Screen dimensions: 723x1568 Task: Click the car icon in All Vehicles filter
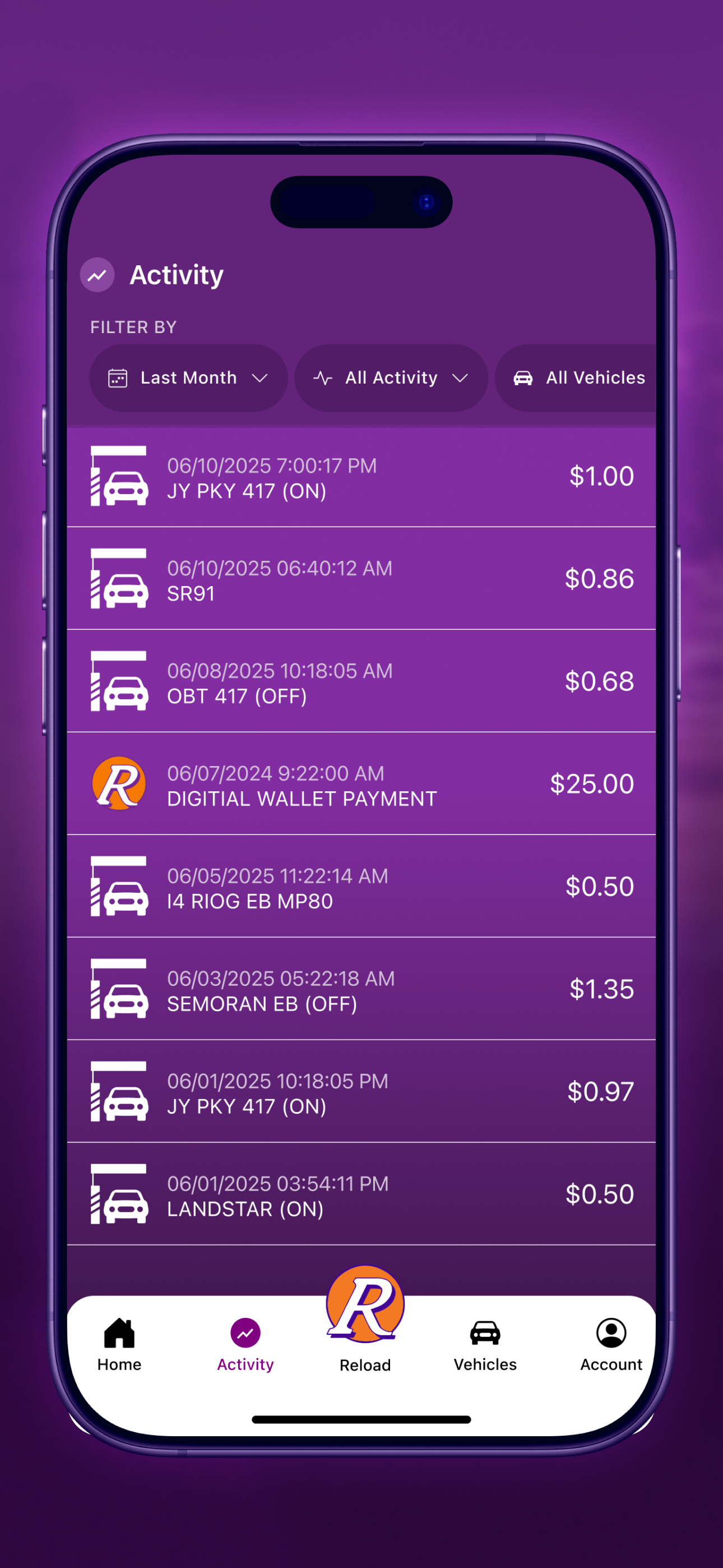(x=525, y=377)
